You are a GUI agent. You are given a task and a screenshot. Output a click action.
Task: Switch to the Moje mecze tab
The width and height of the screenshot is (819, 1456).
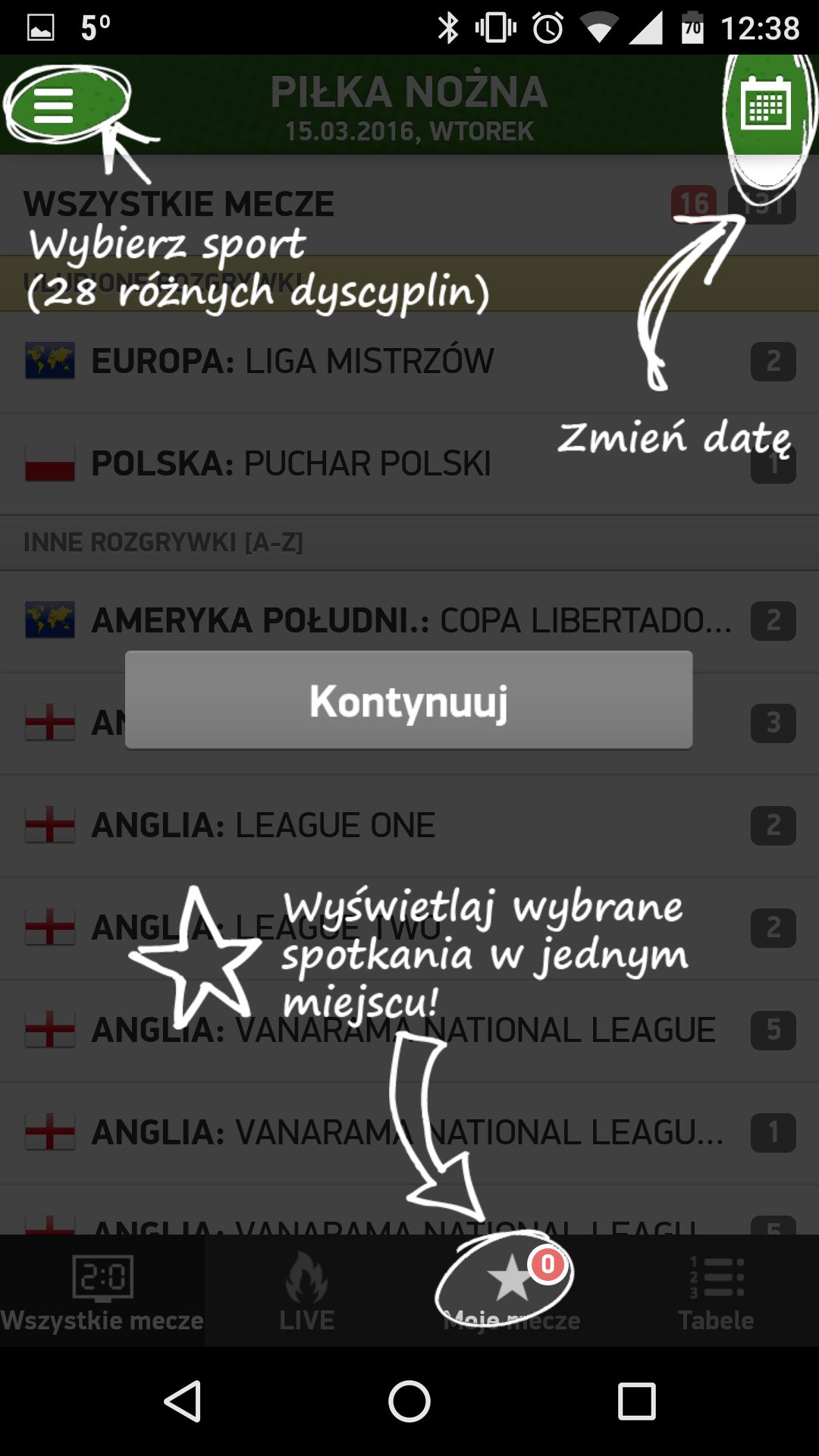(x=512, y=1291)
